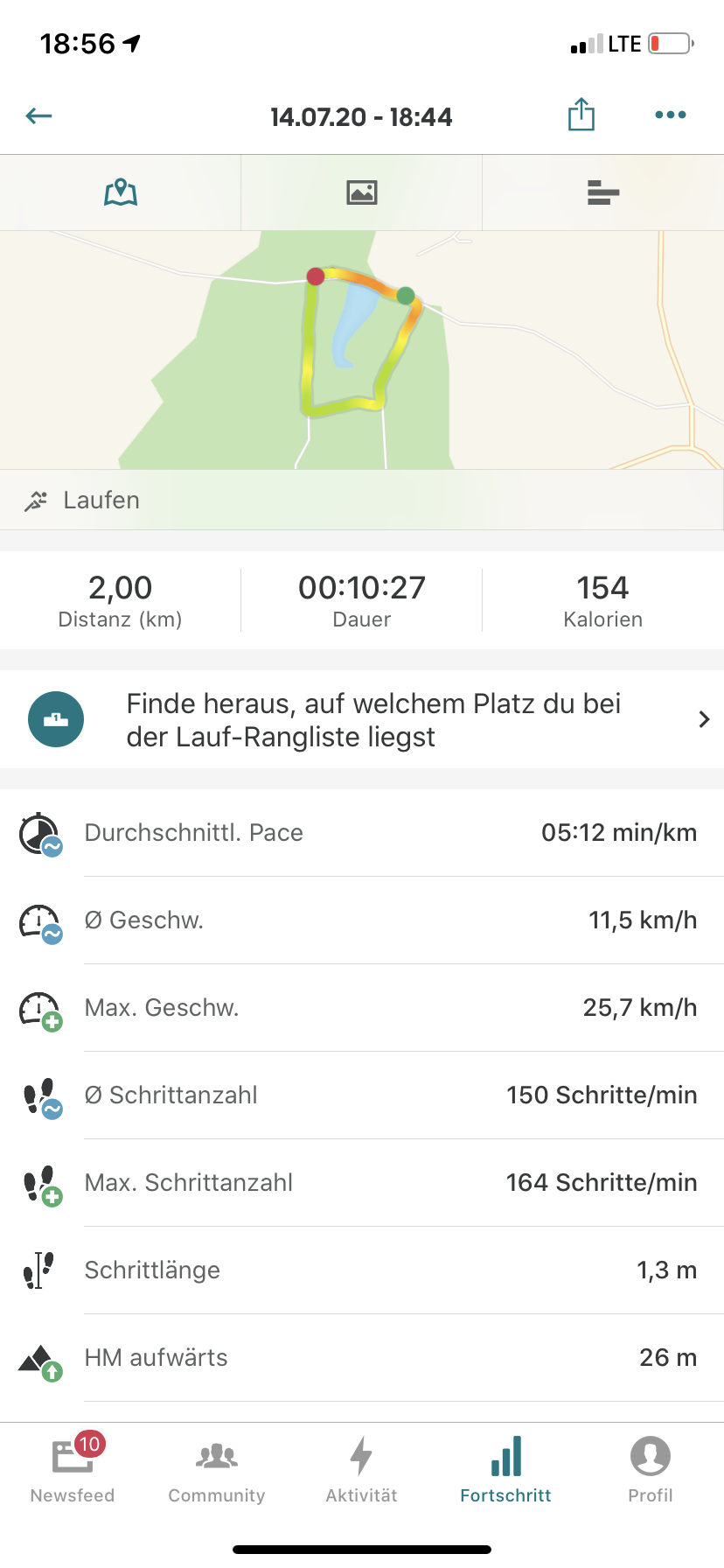The height and width of the screenshot is (1568, 724).
Task: Switch to the Community tab
Action: [217, 1470]
